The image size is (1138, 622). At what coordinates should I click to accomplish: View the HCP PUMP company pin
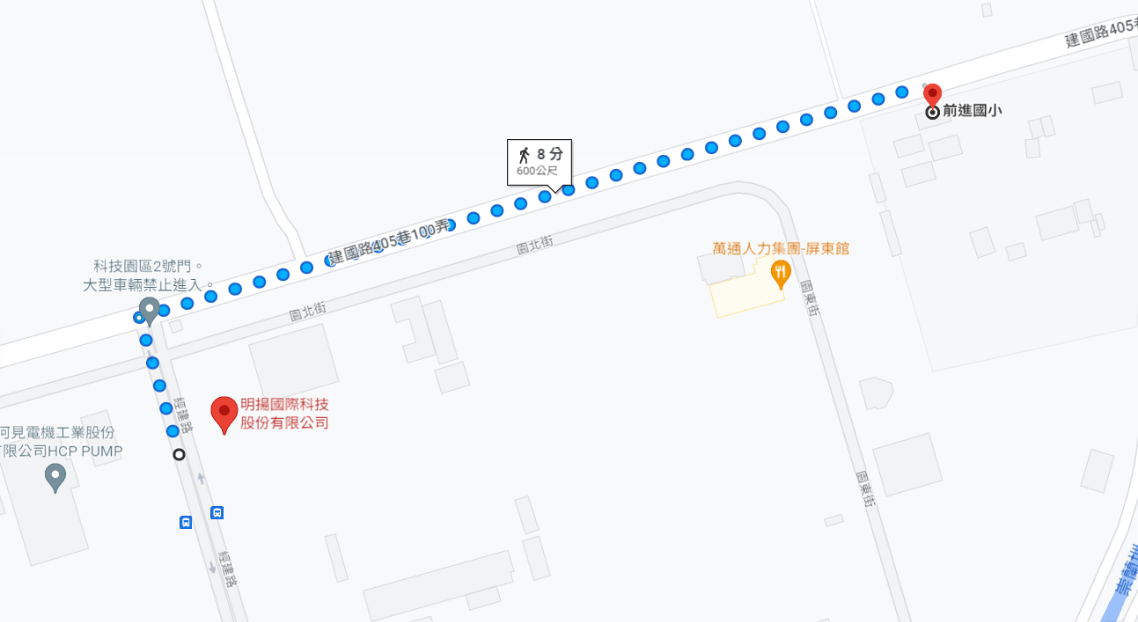click(x=56, y=476)
